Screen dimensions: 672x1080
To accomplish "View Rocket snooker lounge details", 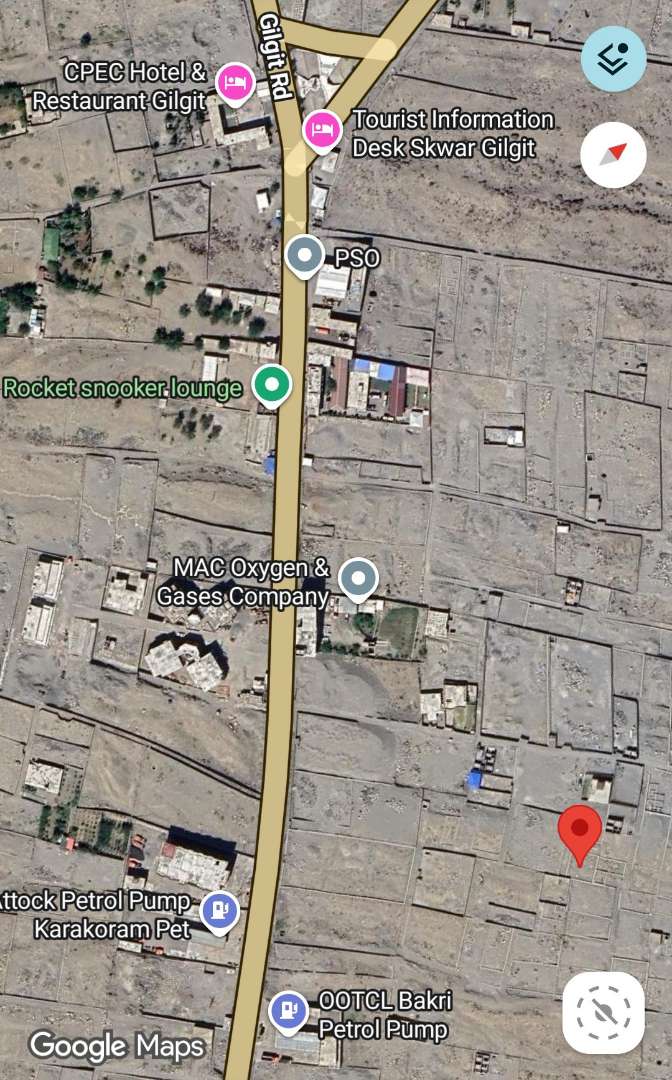I will [x=271, y=385].
